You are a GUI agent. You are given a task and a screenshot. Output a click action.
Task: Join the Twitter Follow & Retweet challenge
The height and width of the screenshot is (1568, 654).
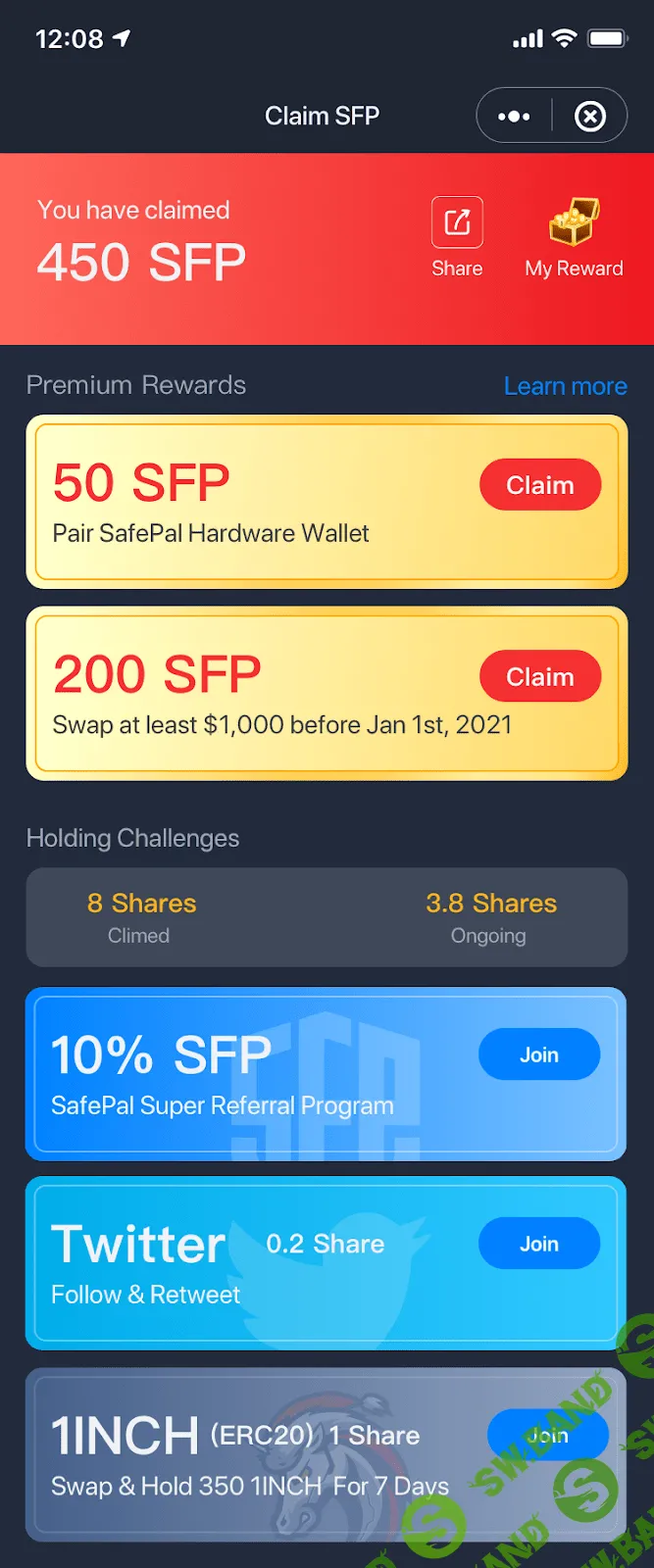538,1244
